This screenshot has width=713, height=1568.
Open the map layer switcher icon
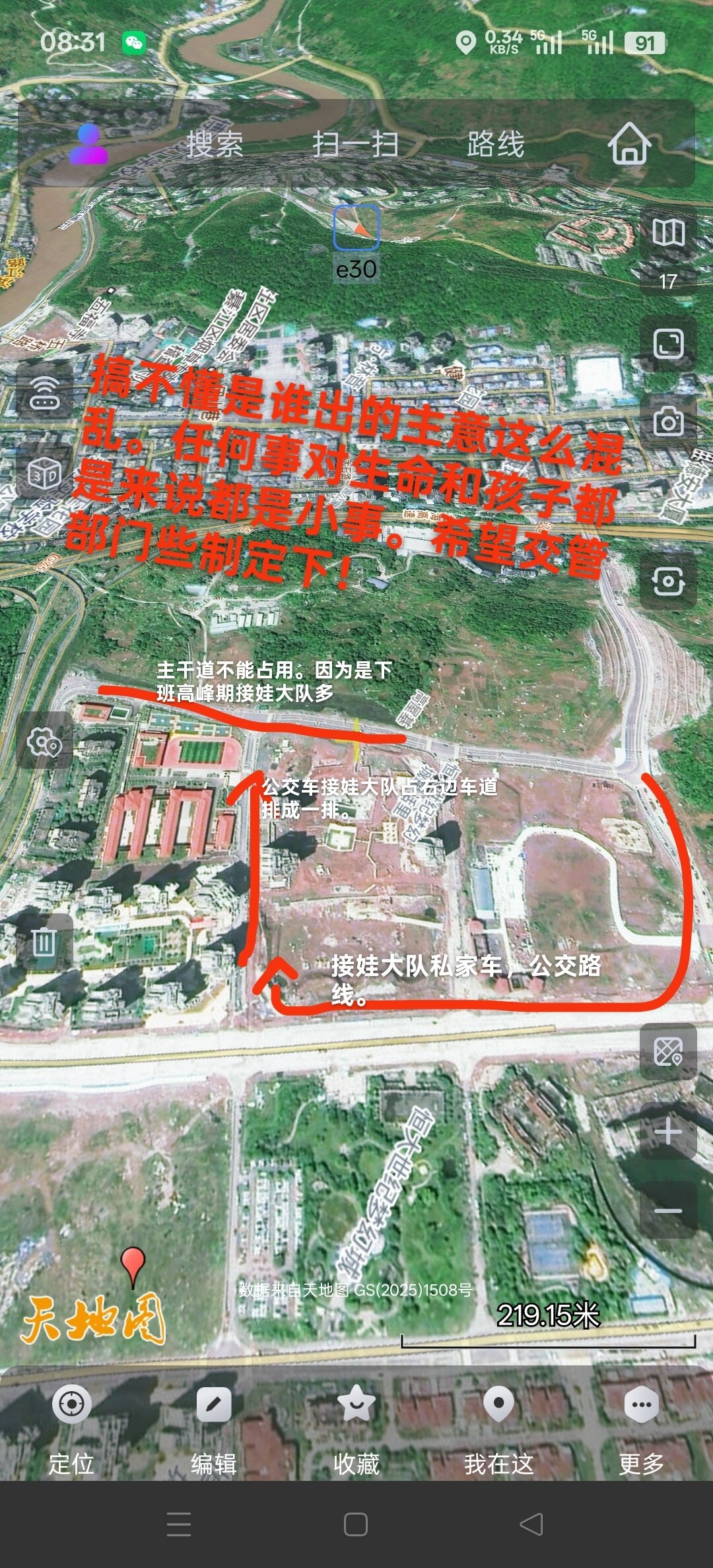point(668,234)
